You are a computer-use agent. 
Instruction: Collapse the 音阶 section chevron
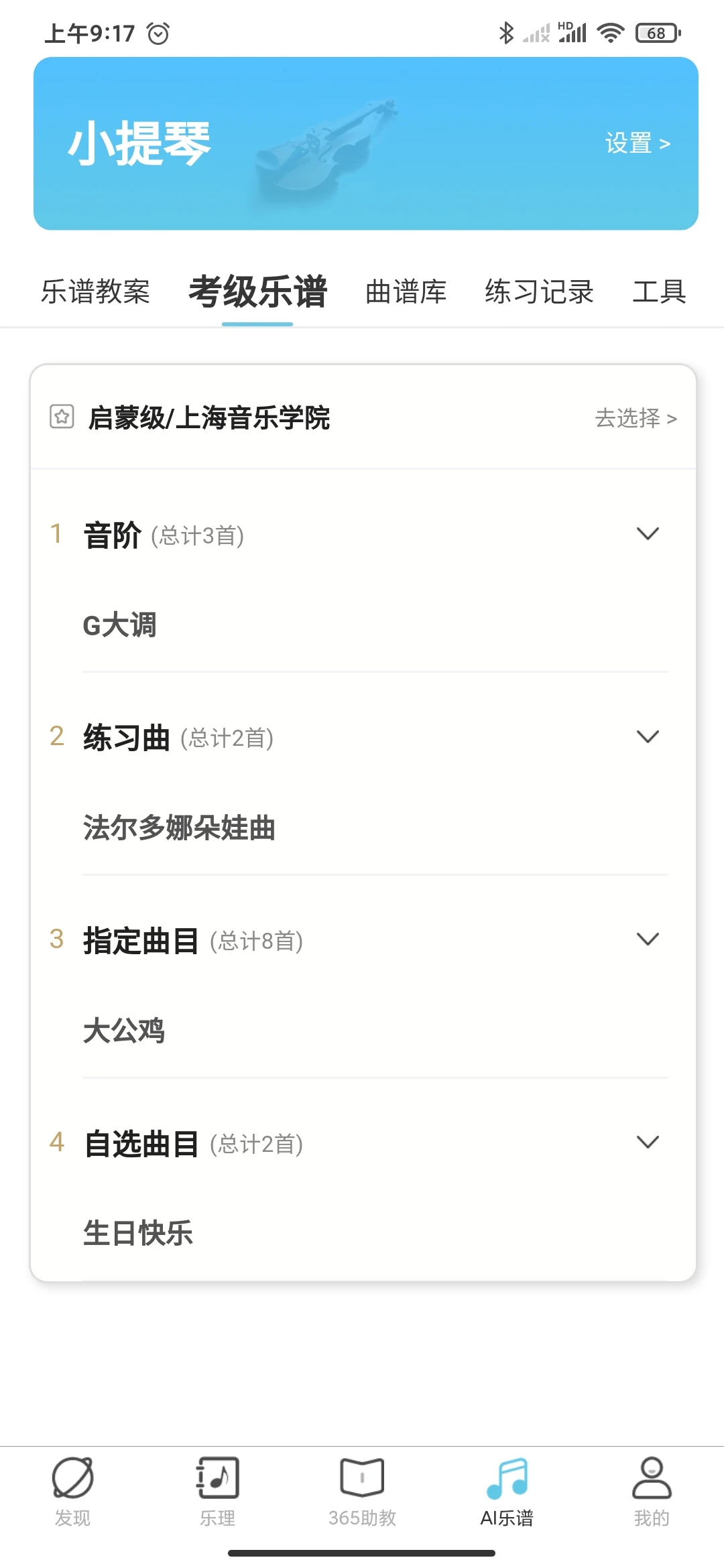point(648,533)
